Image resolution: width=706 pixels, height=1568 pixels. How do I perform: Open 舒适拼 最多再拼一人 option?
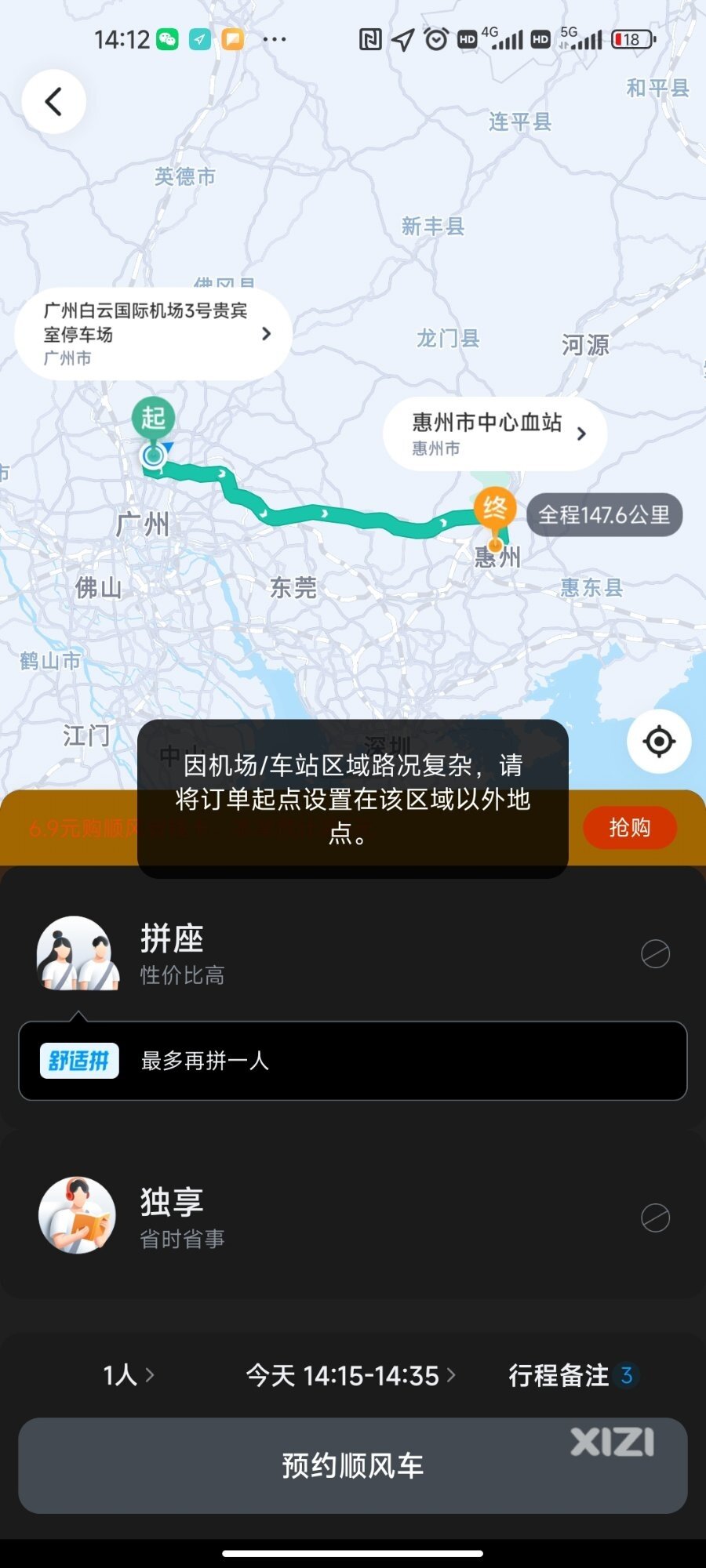click(353, 1061)
